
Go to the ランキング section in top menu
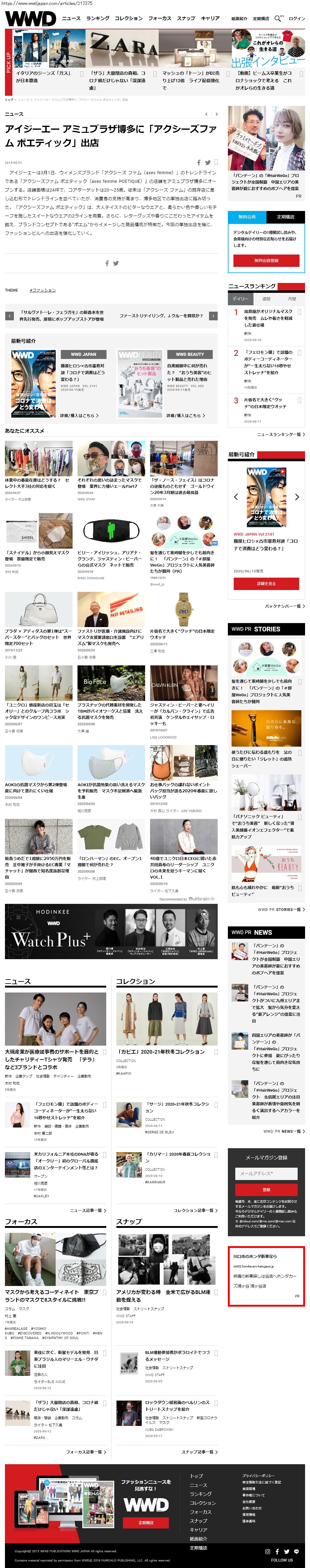[x=97, y=18]
